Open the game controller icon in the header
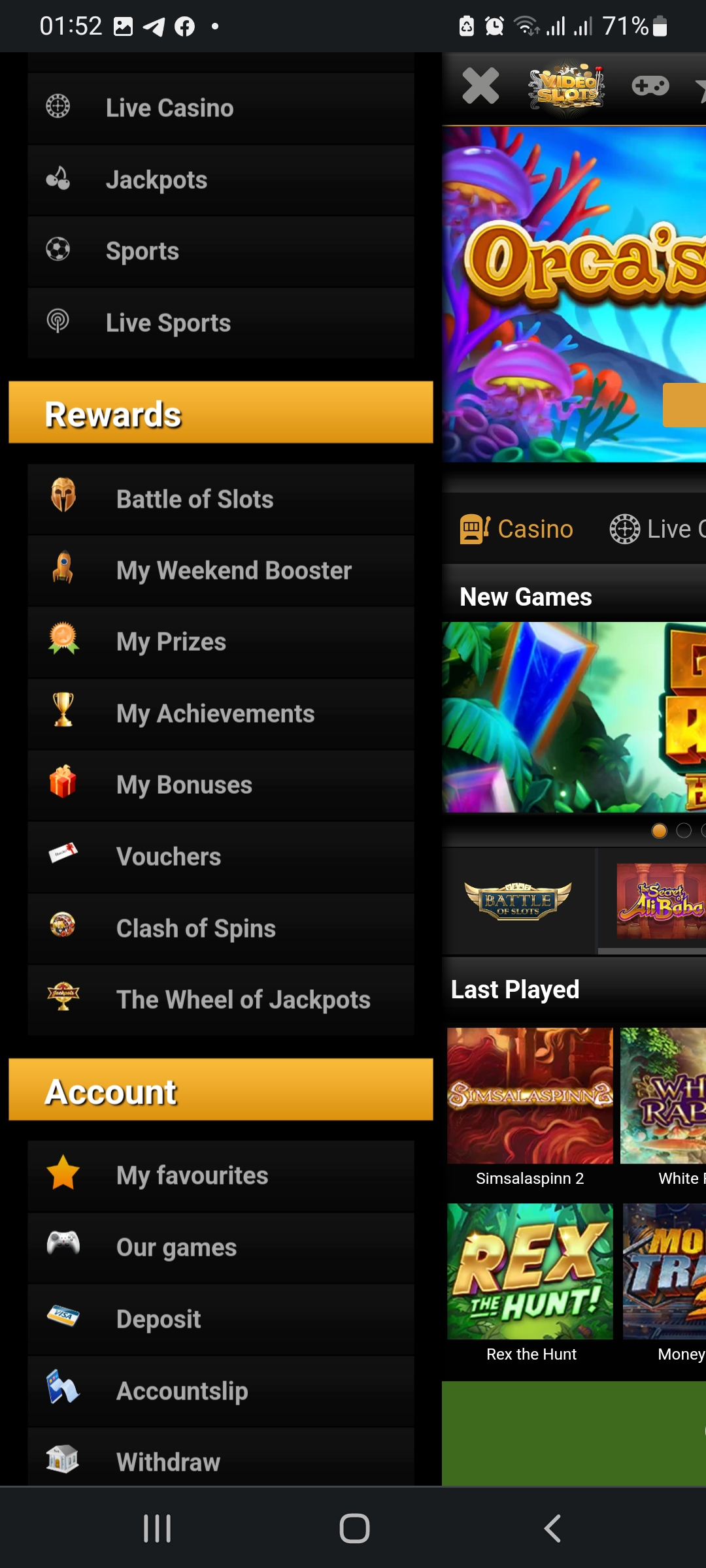 pyautogui.click(x=650, y=86)
